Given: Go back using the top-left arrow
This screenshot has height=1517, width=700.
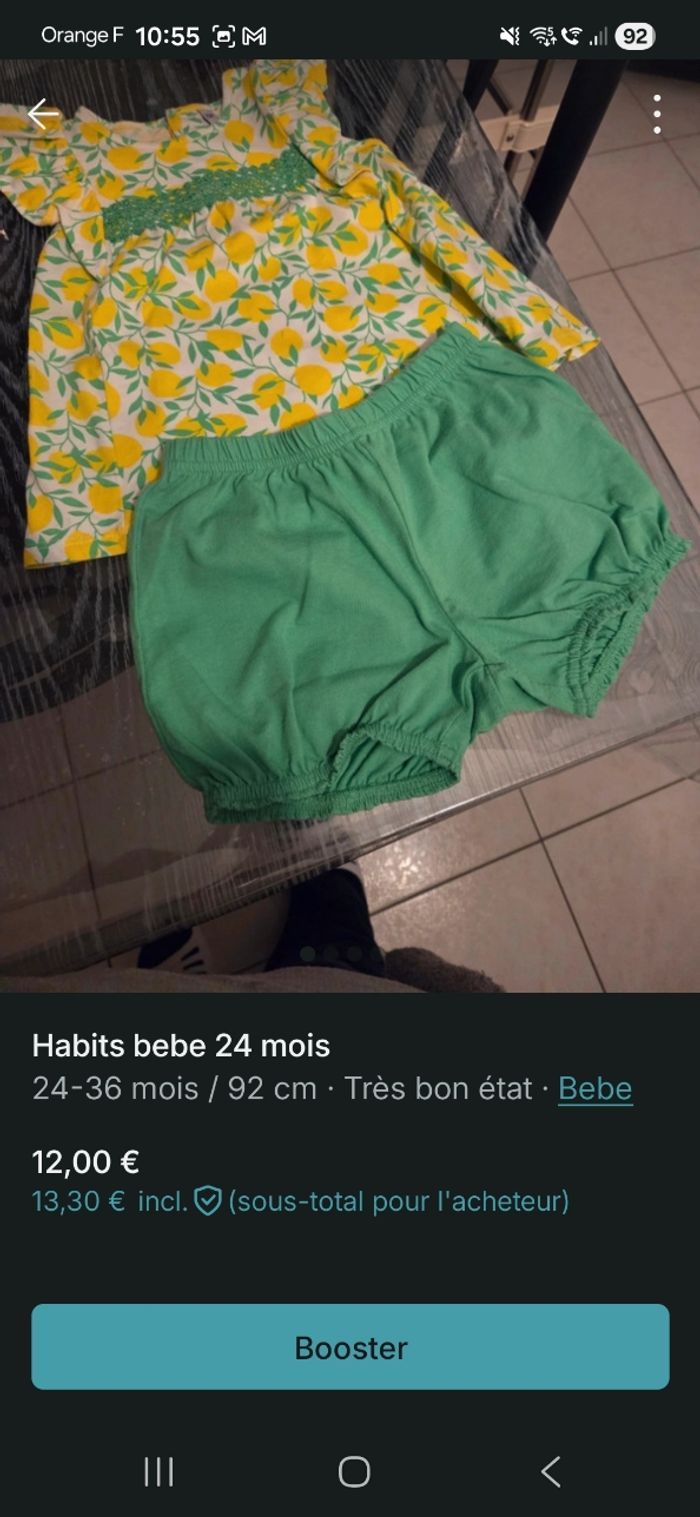Looking at the screenshot, I should pos(43,114).
